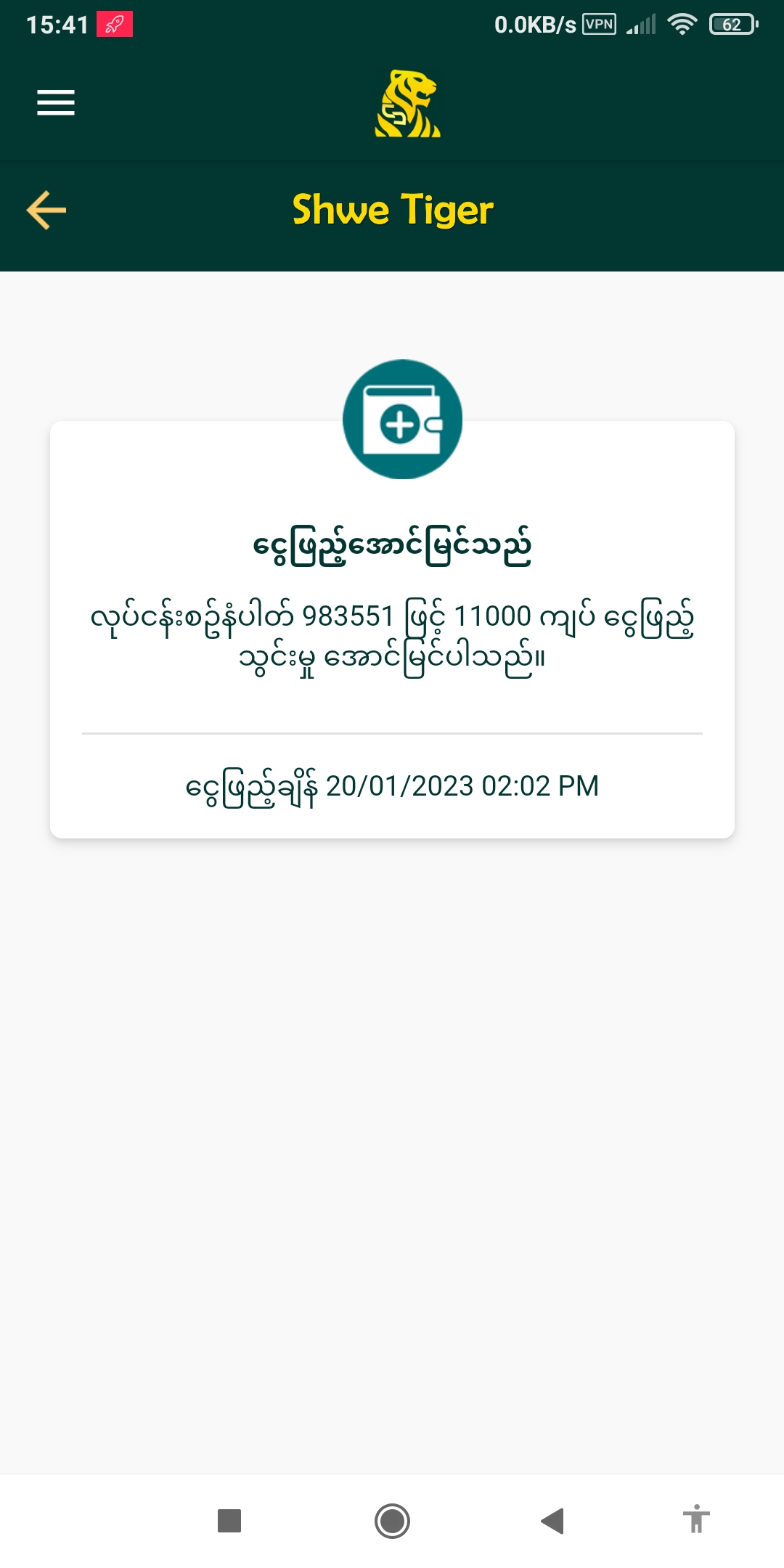Tap the system home button

click(392, 1521)
